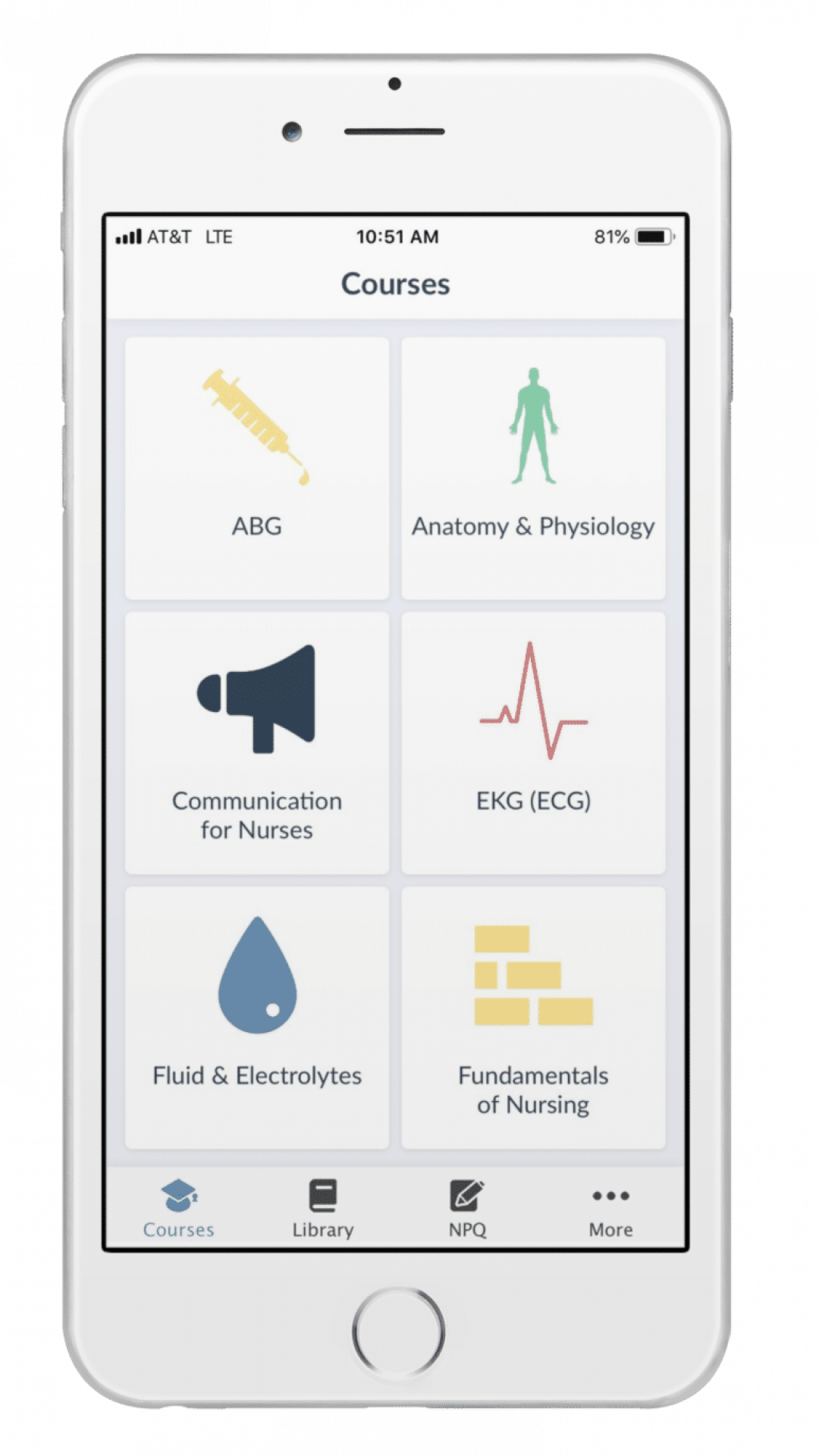This screenshot has height=1456, width=819.
Task: Open the More tab
Action: pos(610,1209)
